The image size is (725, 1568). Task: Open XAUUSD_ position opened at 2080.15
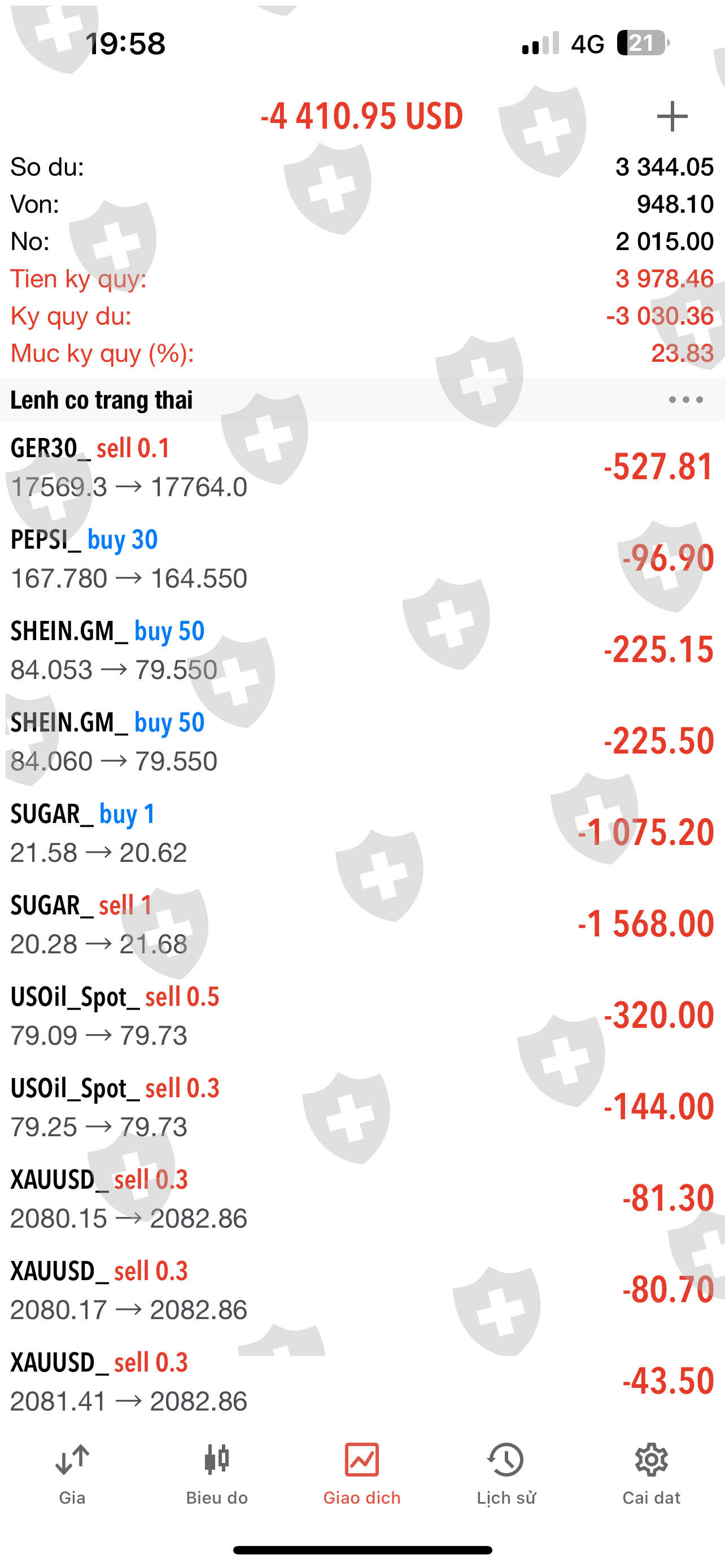(x=361, y=1198)
